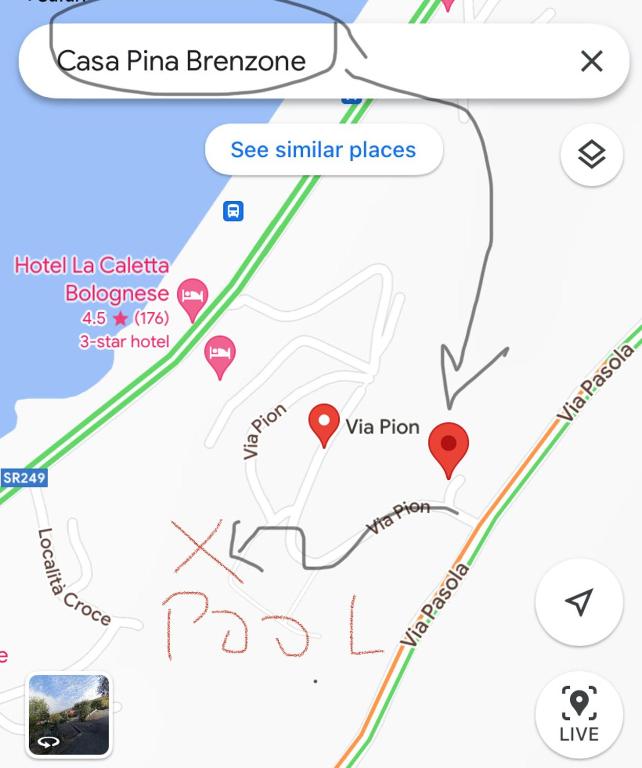Viewport: 642px width, 768px height.
Task: Tap See similar places chip
Action: pyautogui.click(x=323, y=150)
